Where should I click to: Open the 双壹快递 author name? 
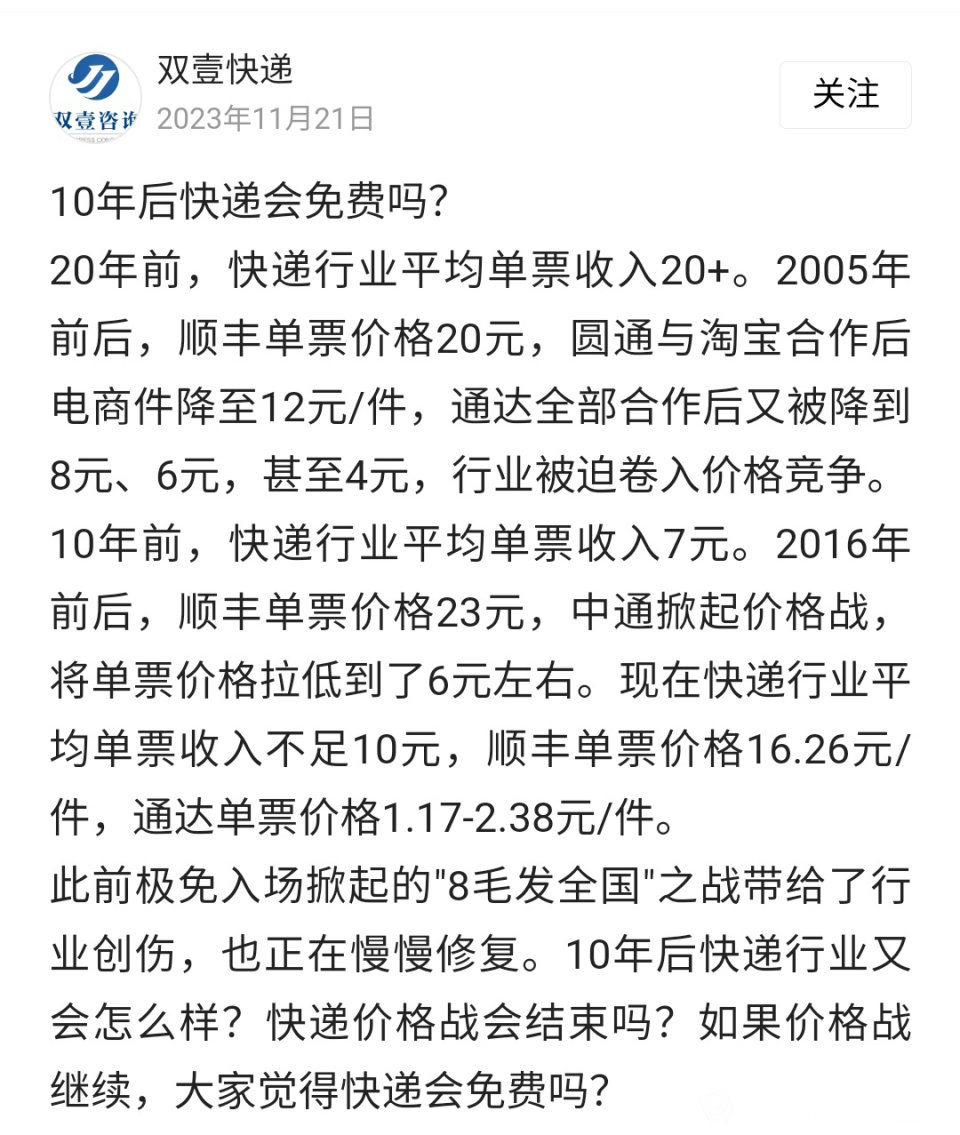click(225, 70)
